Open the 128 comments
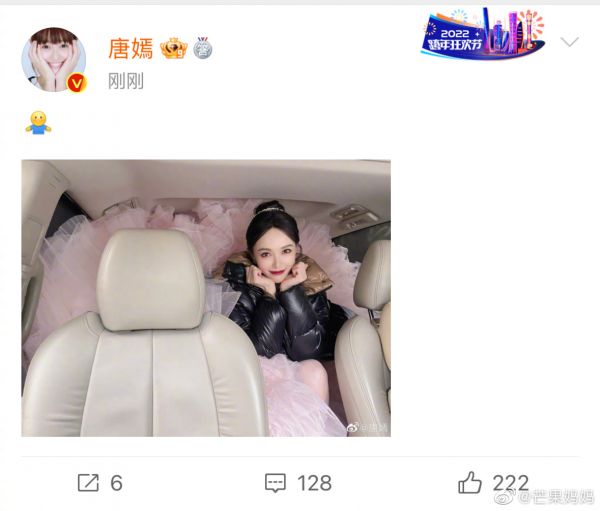Viewport: 600px width, 511px height. pyautogui.click(x=298, y=483)
